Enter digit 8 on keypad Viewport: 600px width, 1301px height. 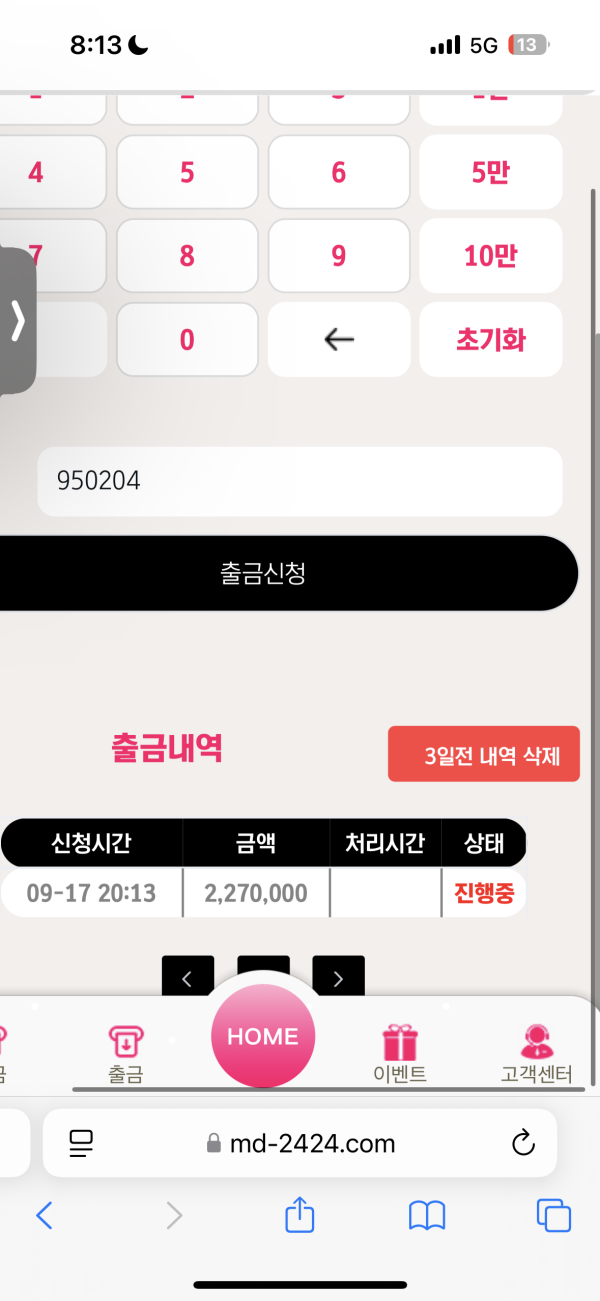tap(187, 256)
